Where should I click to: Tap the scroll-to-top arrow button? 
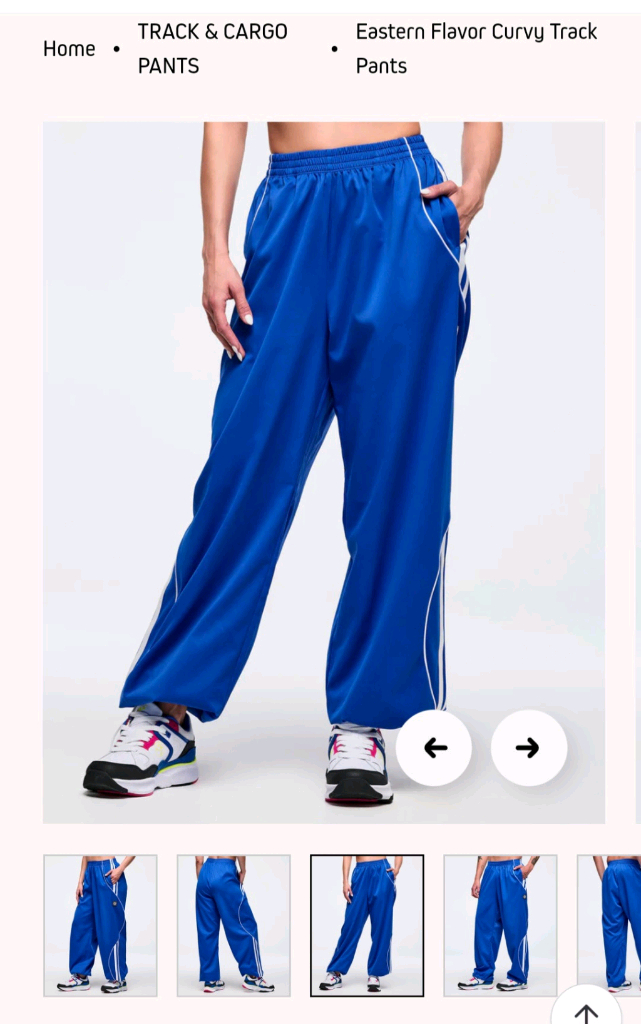[586, 1009]
